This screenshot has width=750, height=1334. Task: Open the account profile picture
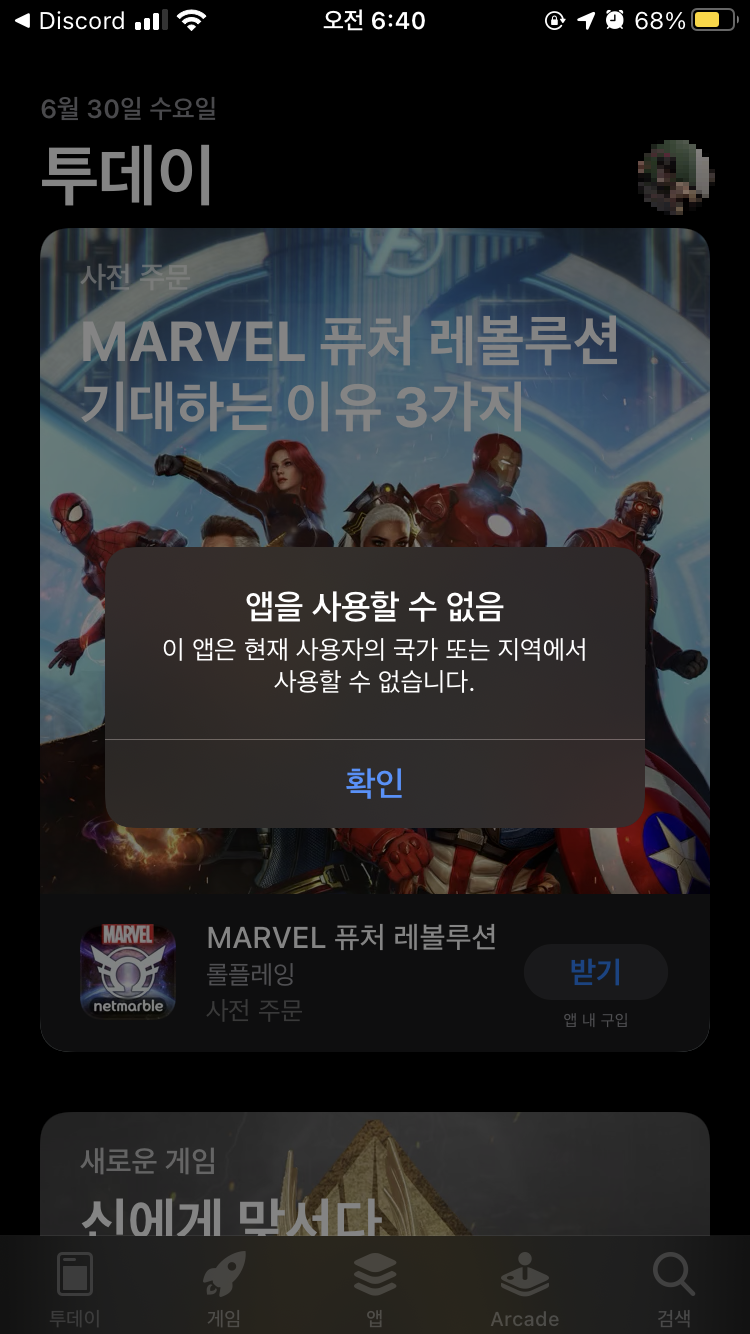pos(675,177)
